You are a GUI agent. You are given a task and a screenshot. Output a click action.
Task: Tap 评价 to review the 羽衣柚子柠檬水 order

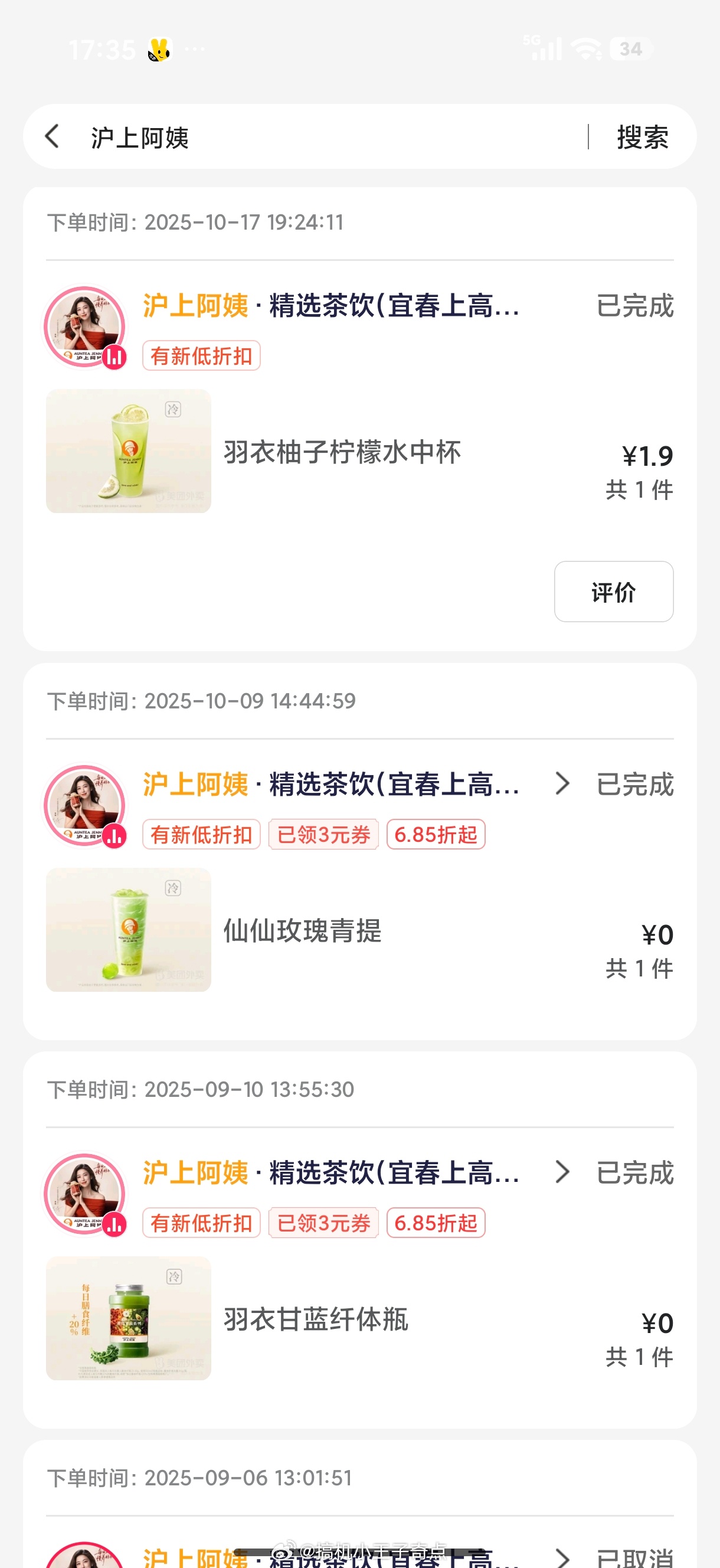pyautogui.click(x=613, y=592)
